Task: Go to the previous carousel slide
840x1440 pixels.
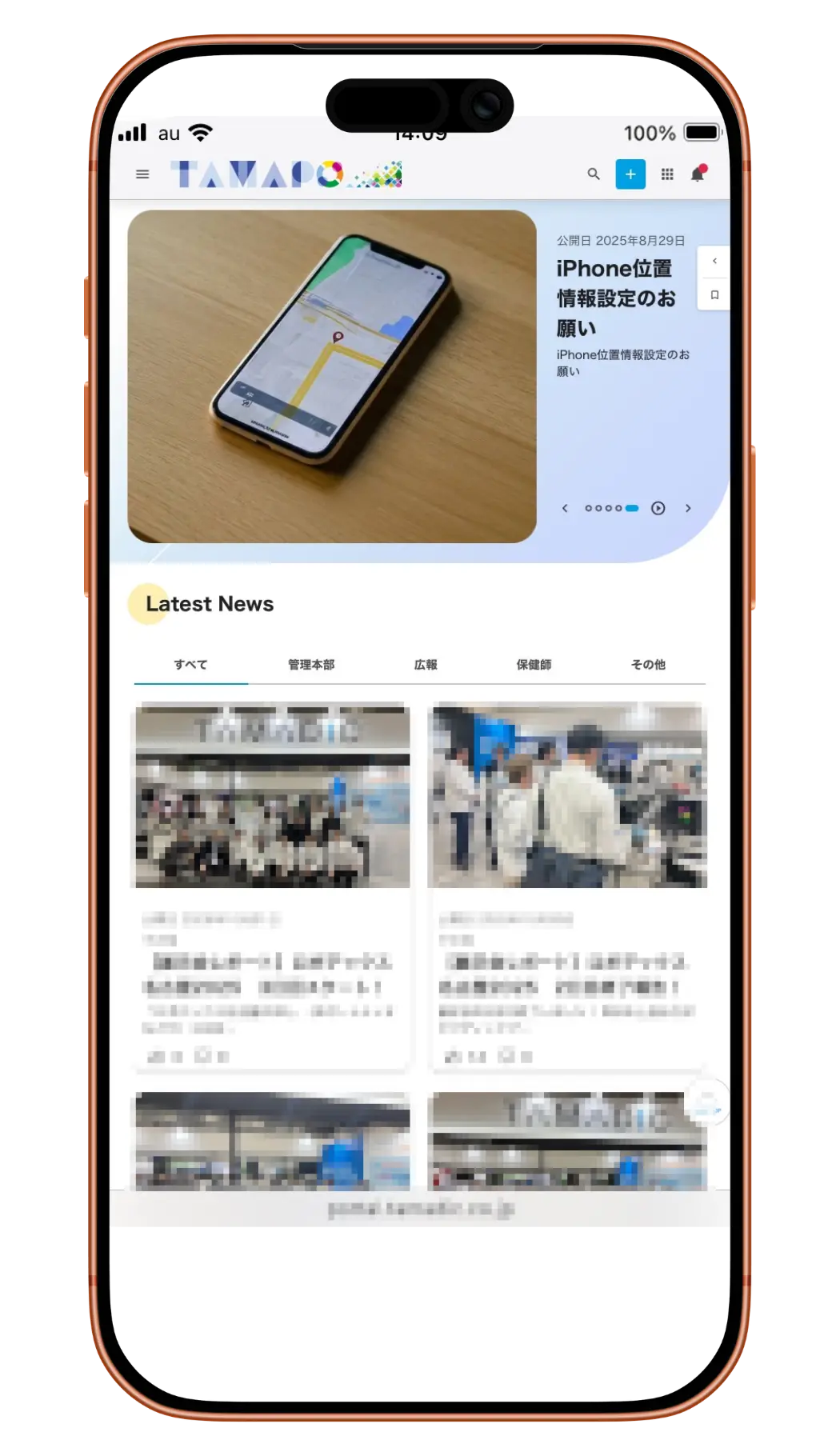Action: pos(565,508)
